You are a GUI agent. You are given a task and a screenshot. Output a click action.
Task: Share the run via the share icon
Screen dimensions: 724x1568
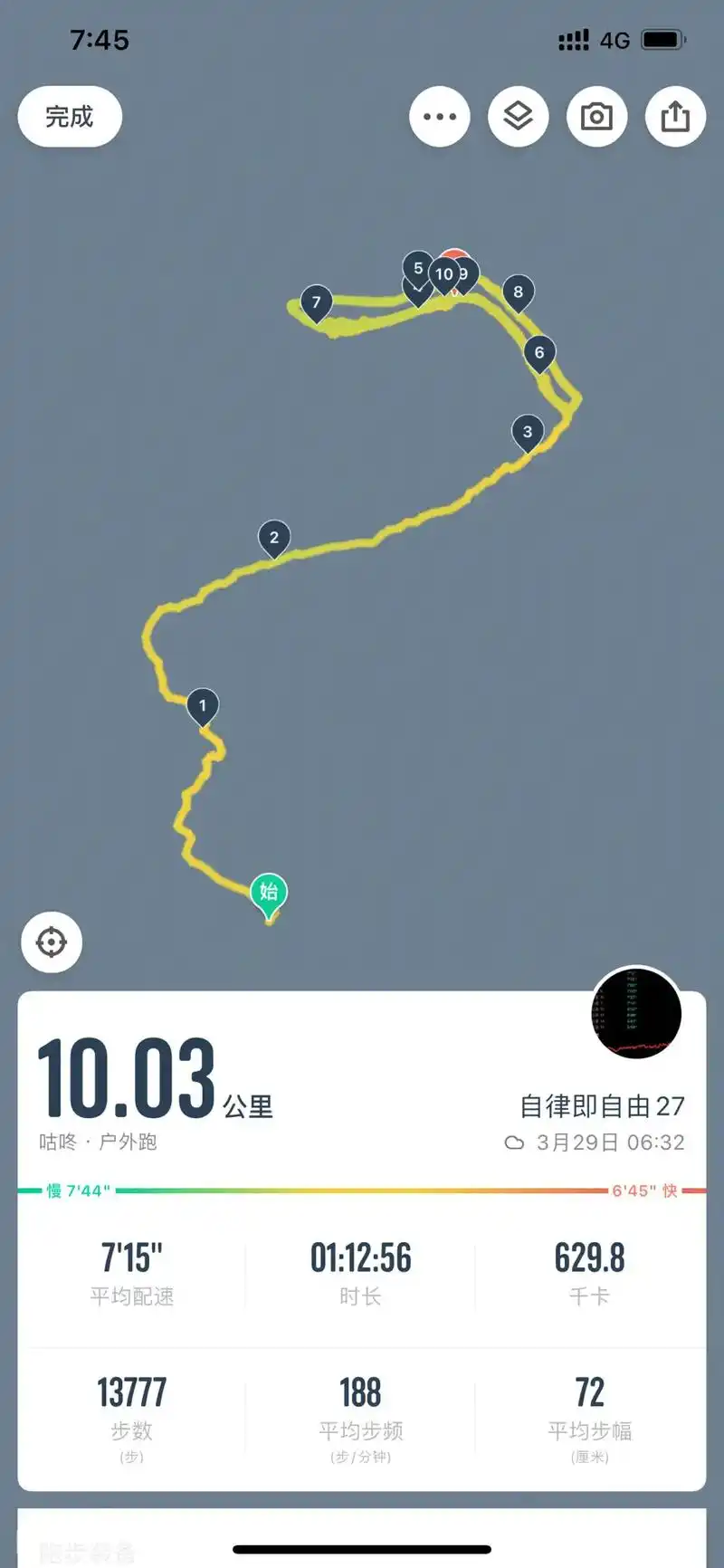674,117
